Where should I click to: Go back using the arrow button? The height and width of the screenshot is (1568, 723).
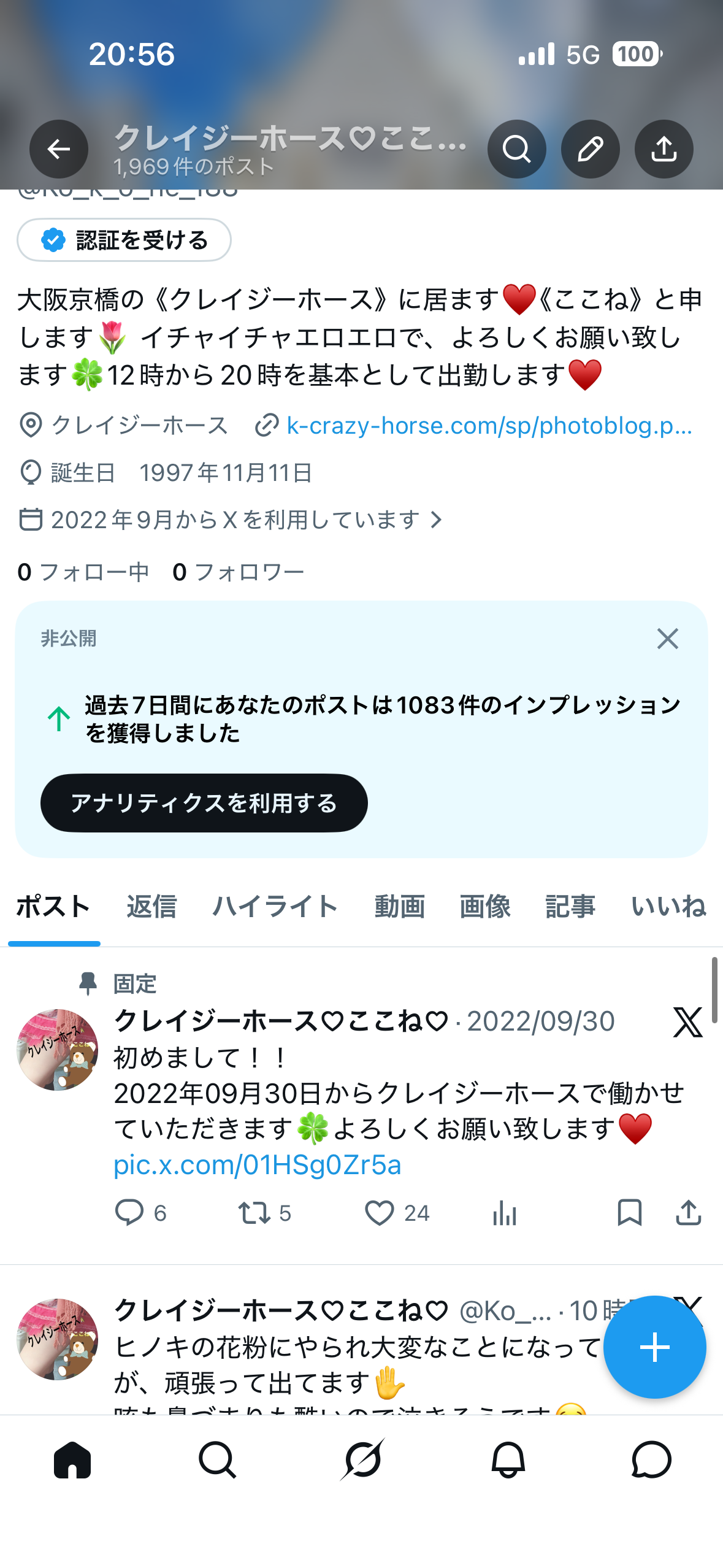(x=59, y=149)
